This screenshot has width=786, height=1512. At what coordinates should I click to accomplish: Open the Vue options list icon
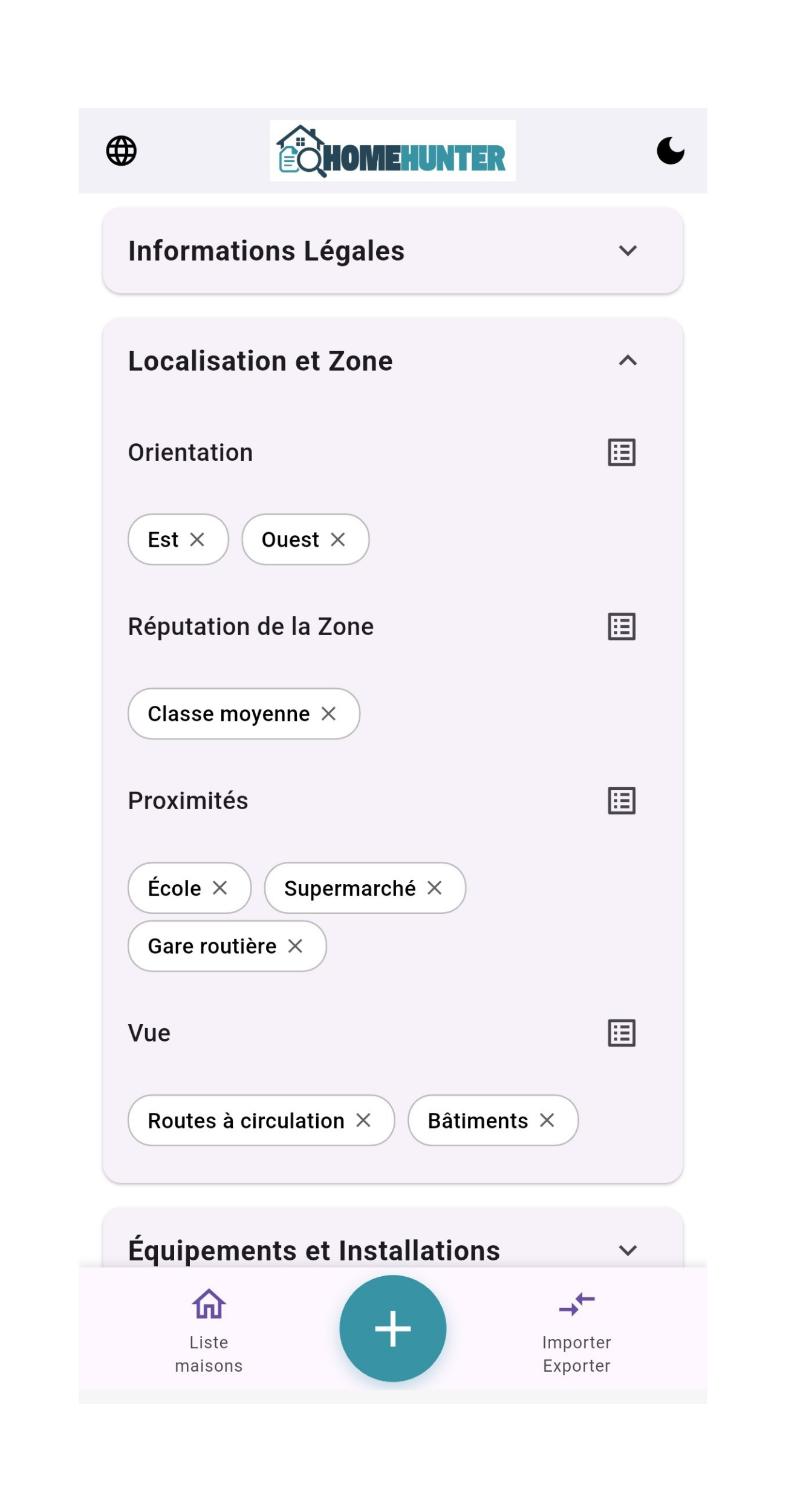(621, 1034)
